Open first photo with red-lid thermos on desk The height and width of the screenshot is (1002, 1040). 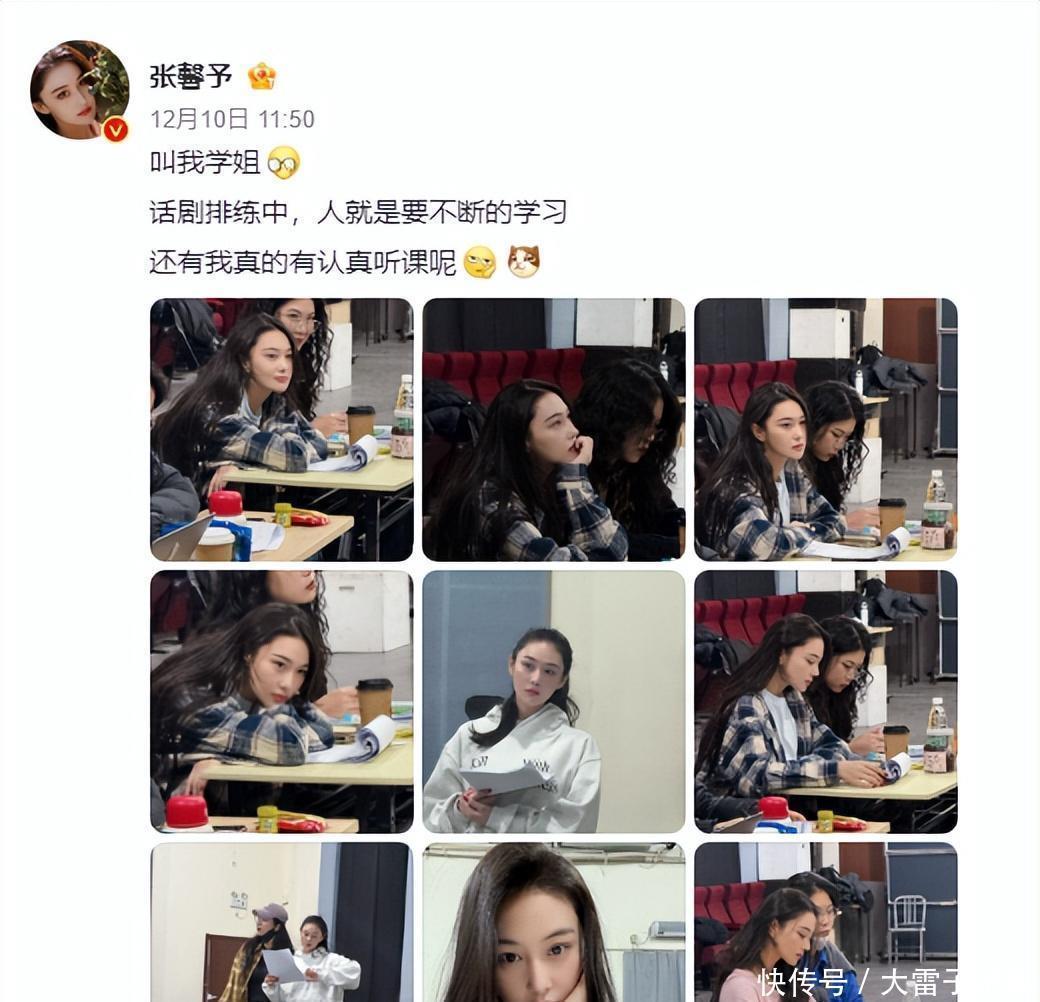[x=281, y=430]
